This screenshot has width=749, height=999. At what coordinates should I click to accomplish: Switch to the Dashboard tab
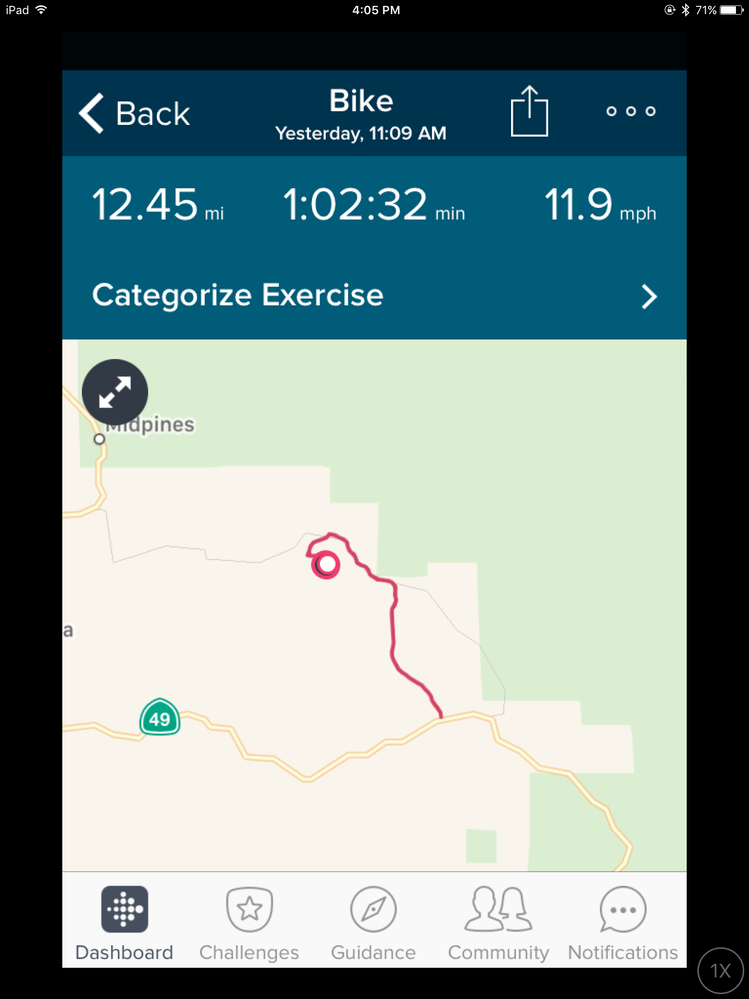click(124, 925)
